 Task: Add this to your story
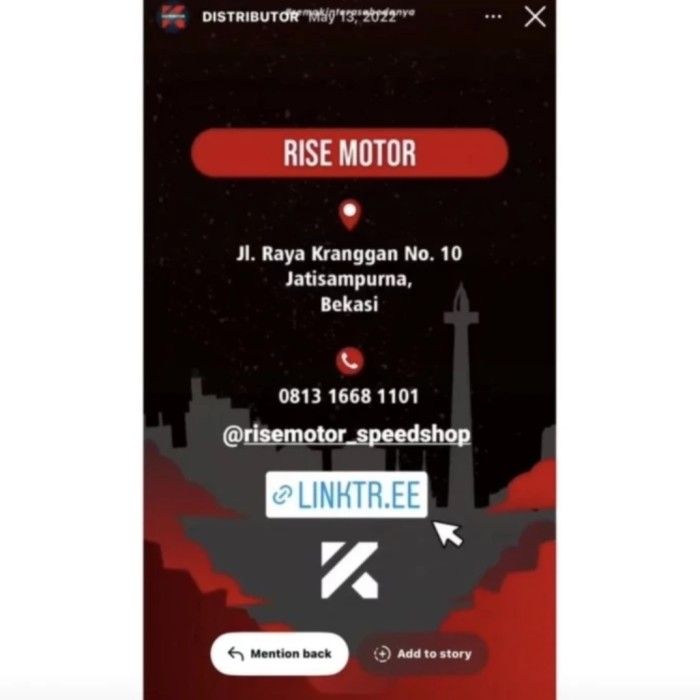pos(422,654)
